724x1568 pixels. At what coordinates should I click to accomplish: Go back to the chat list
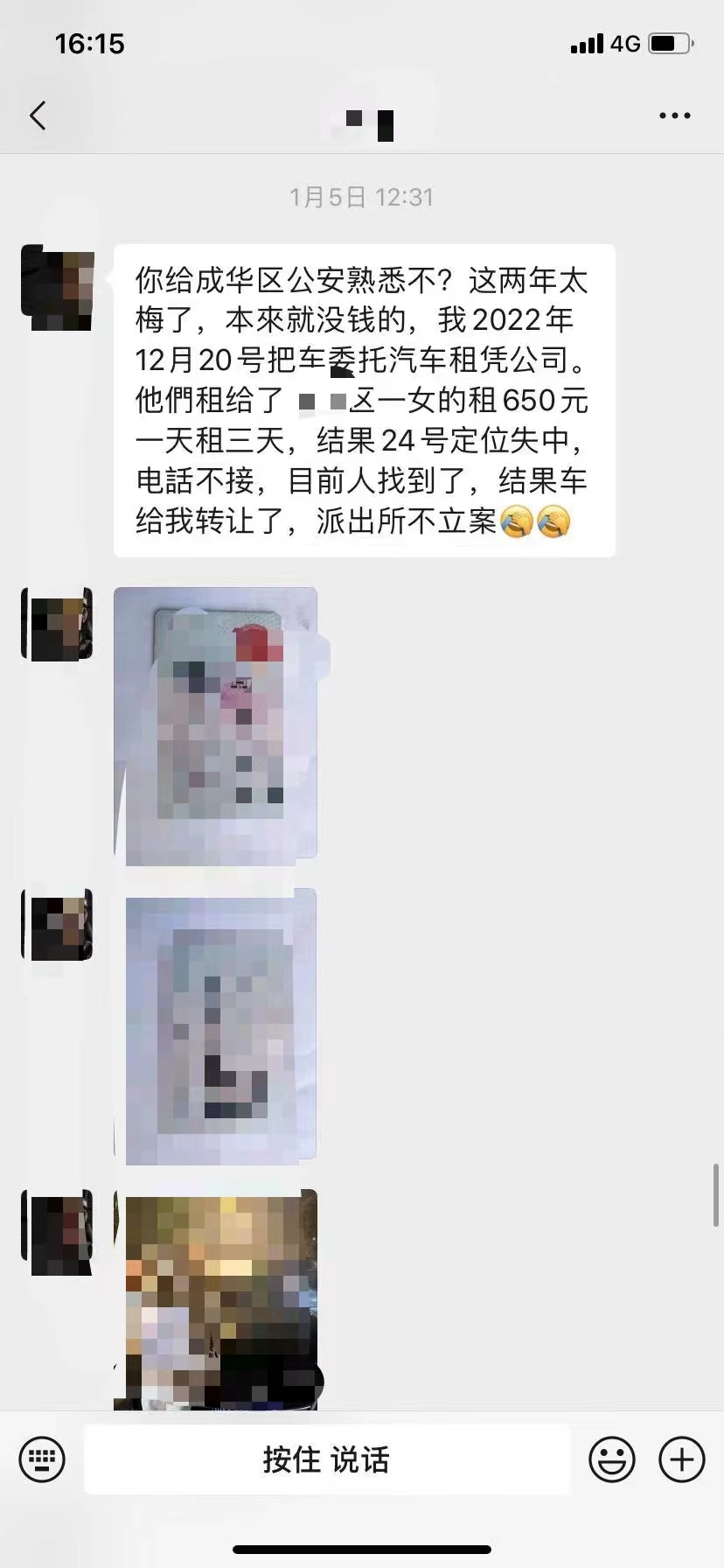pos(38,115)
